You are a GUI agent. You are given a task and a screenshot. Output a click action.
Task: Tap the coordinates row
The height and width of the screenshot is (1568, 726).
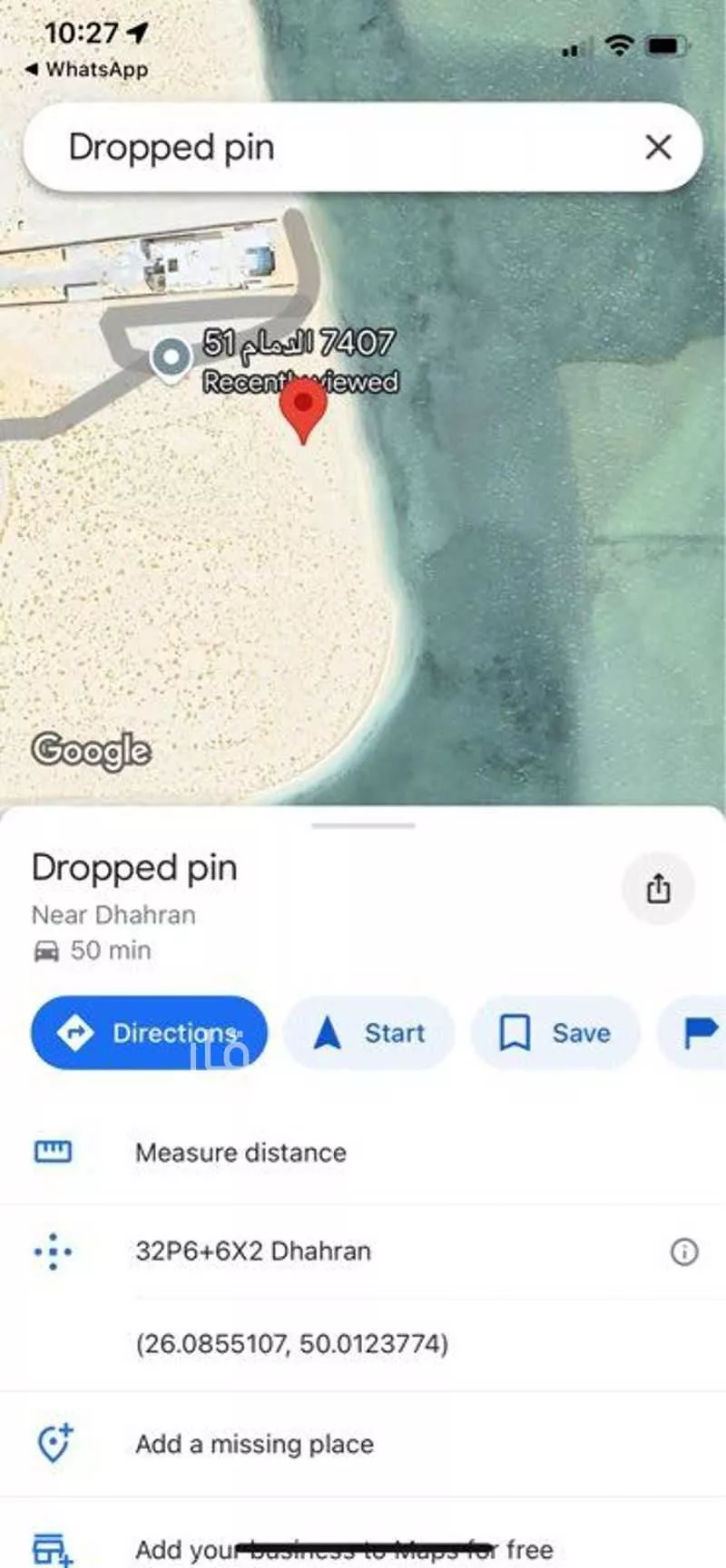(x=291, y=1343)
